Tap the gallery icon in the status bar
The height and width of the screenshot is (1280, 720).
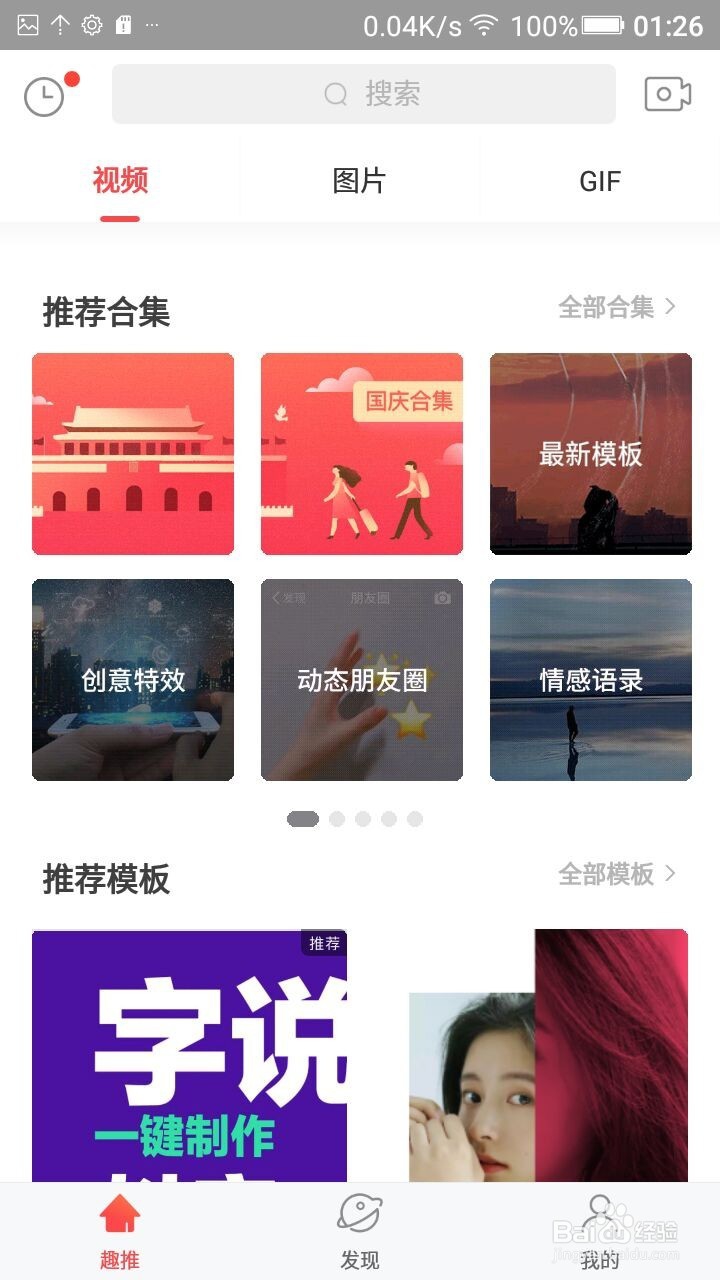tap(30, 24)
